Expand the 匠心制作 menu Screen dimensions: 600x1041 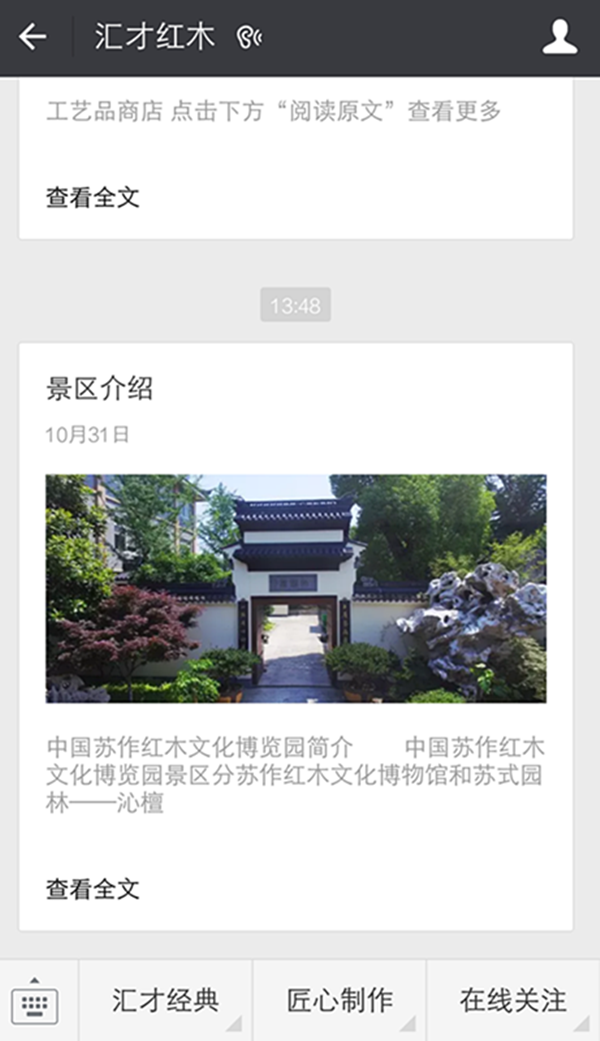point(340,1001)
